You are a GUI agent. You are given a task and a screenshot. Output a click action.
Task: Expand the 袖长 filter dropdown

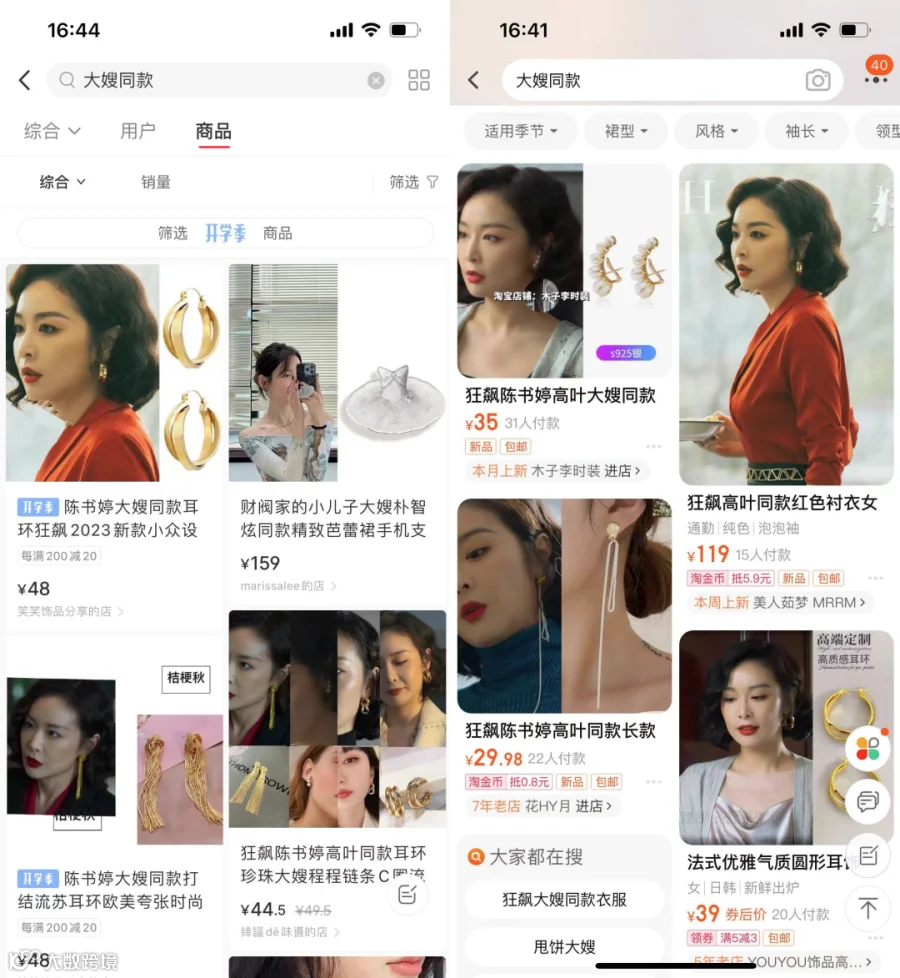806,131
